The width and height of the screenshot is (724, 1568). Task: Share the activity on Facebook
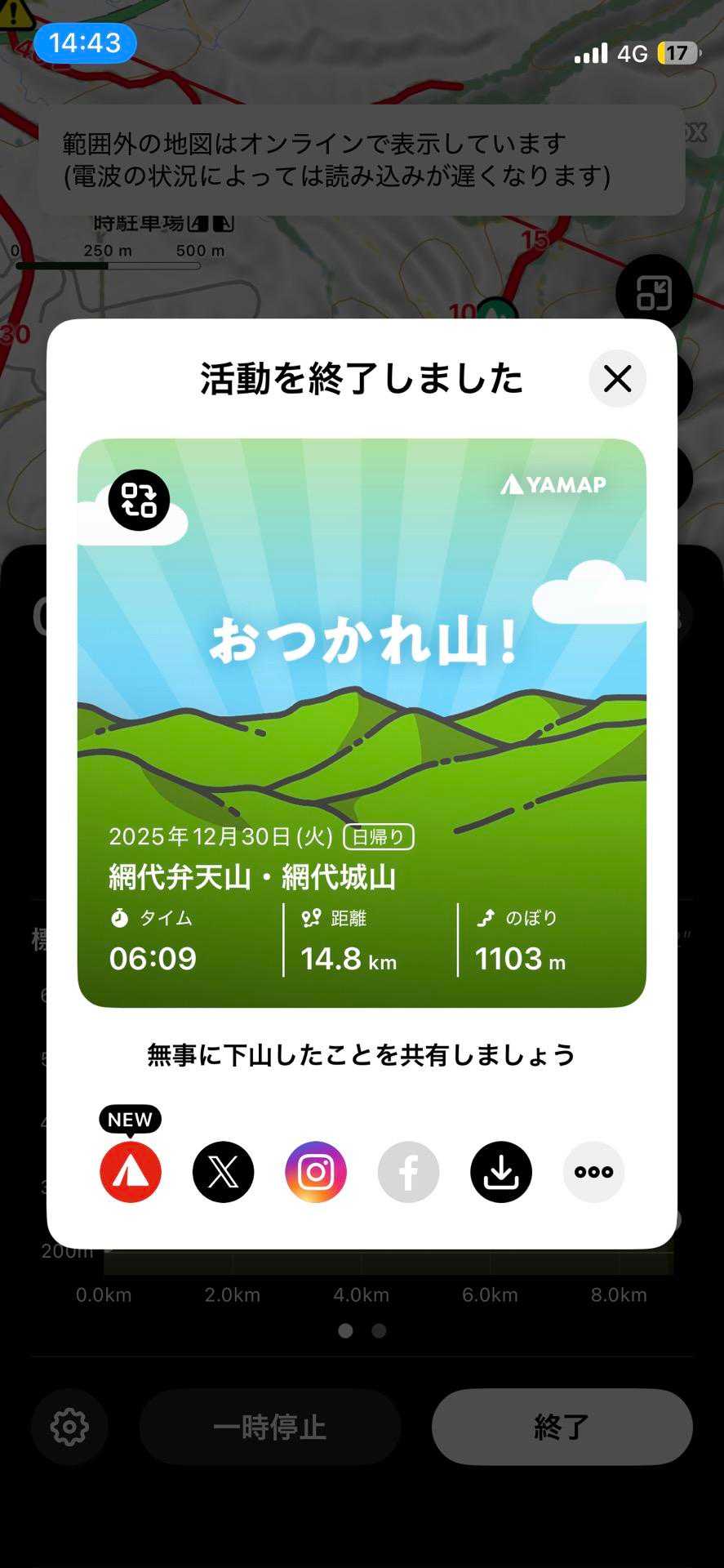408,1172
